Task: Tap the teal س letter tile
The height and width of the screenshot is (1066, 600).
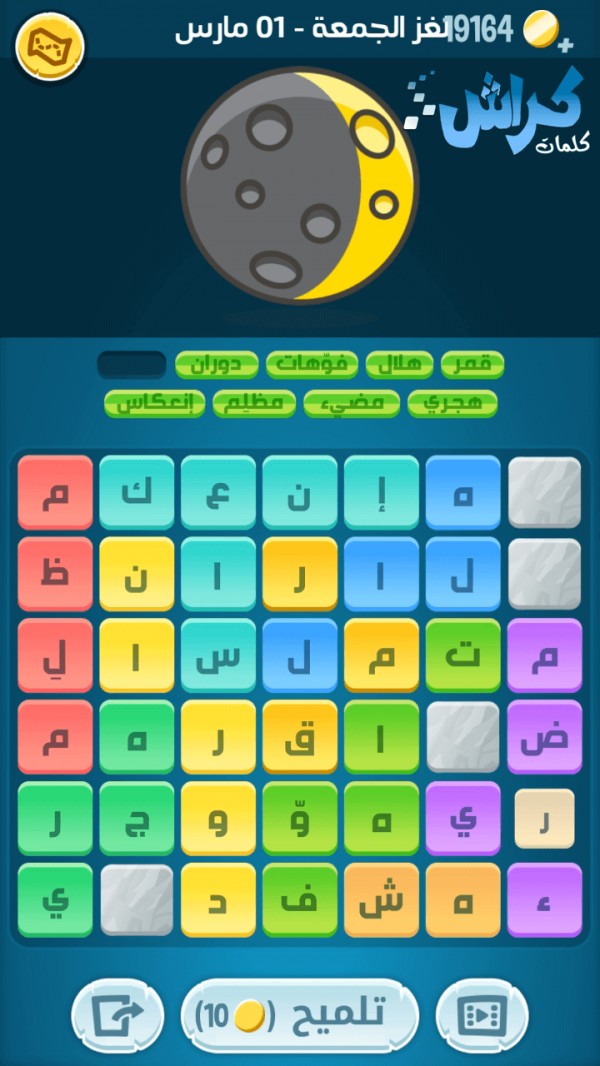Action: 218,655
